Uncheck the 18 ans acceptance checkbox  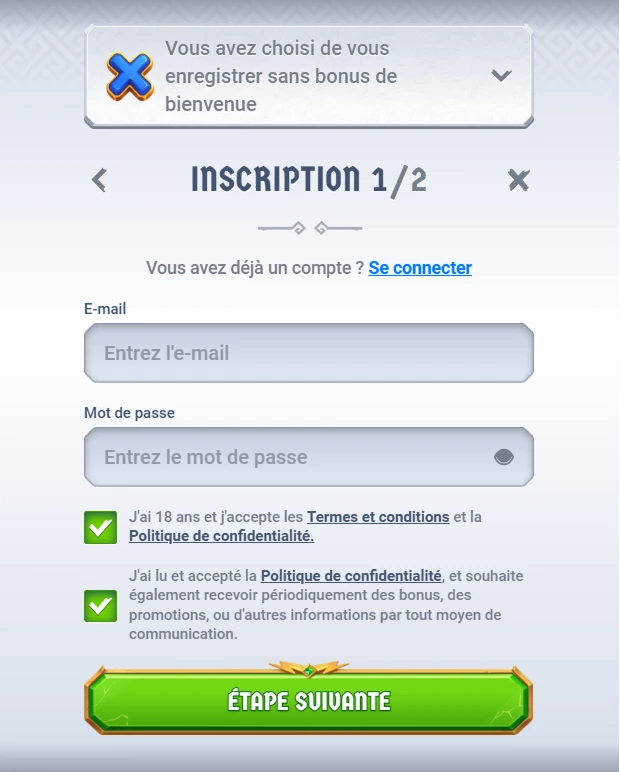pos(101,527)
